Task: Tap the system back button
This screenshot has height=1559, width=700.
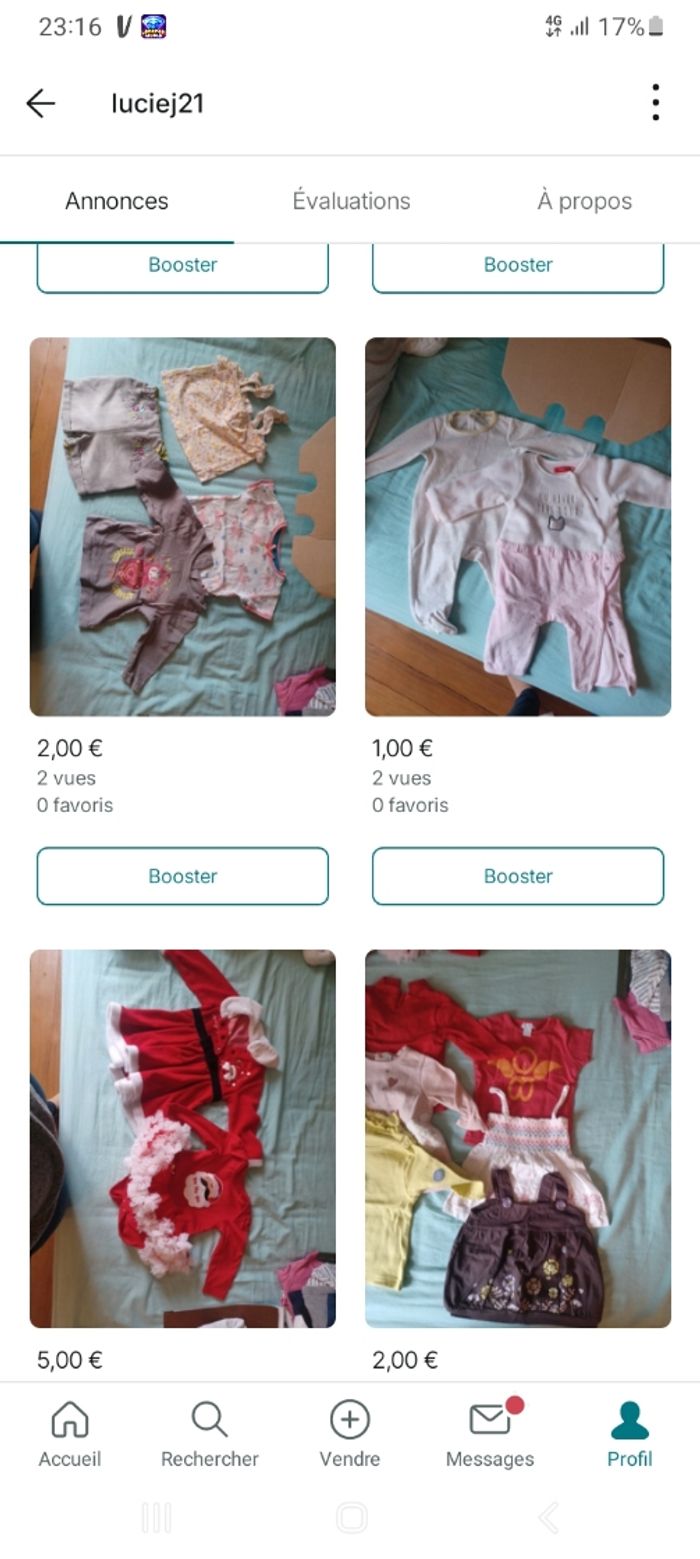Action: tap(548, 1518)
